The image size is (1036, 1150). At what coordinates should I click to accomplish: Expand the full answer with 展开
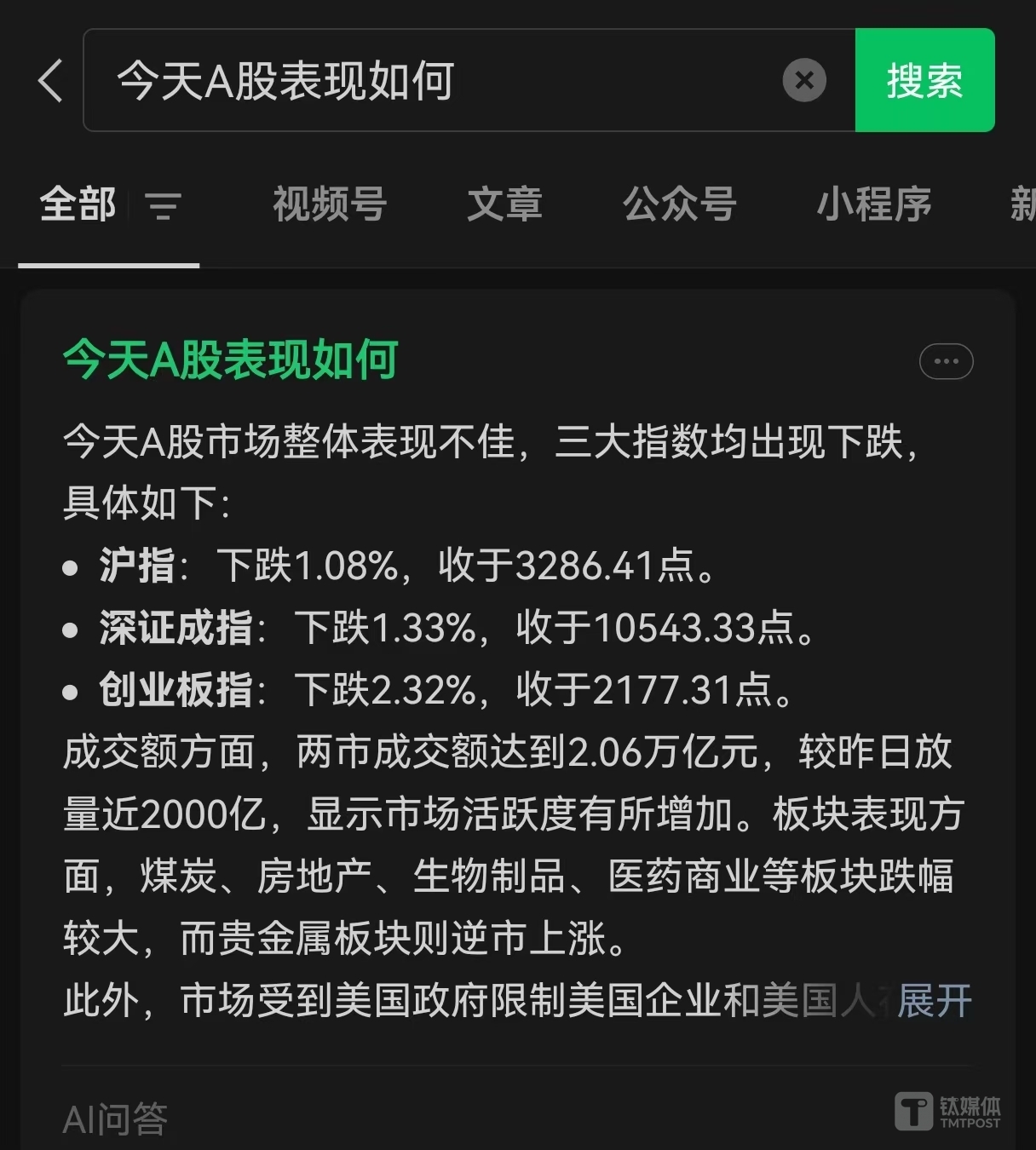(935, 1001)
